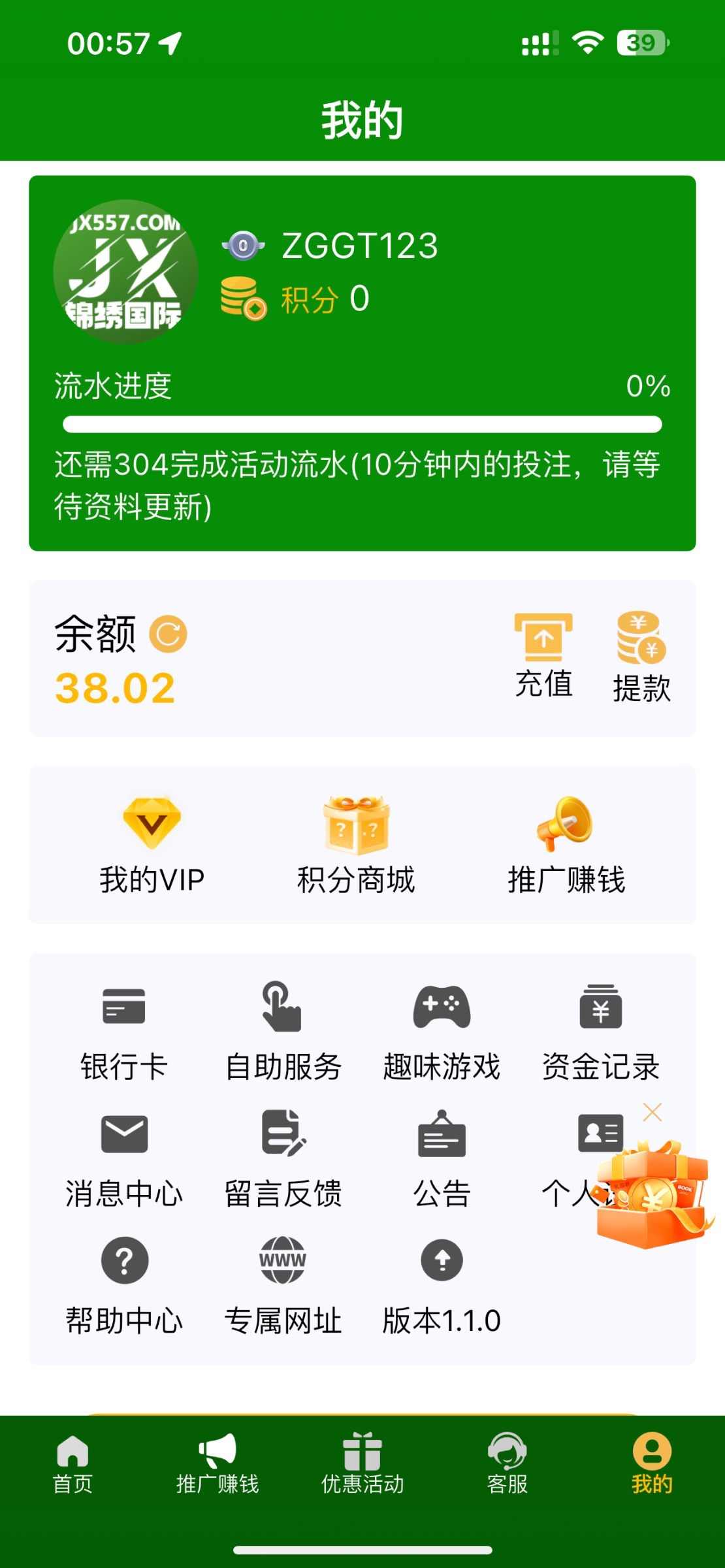Open 客服 customer service tab
This screenshot has height=1568, width=725.
coord(507,1463)
